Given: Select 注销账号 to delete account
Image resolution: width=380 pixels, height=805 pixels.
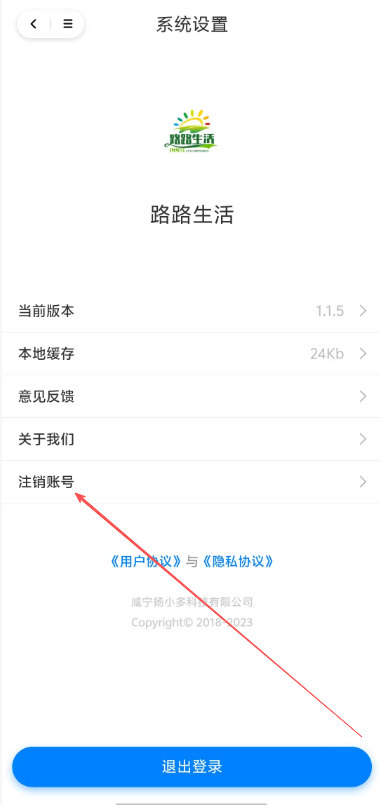Looking at the screenshot, I should (x=190, y=482).
